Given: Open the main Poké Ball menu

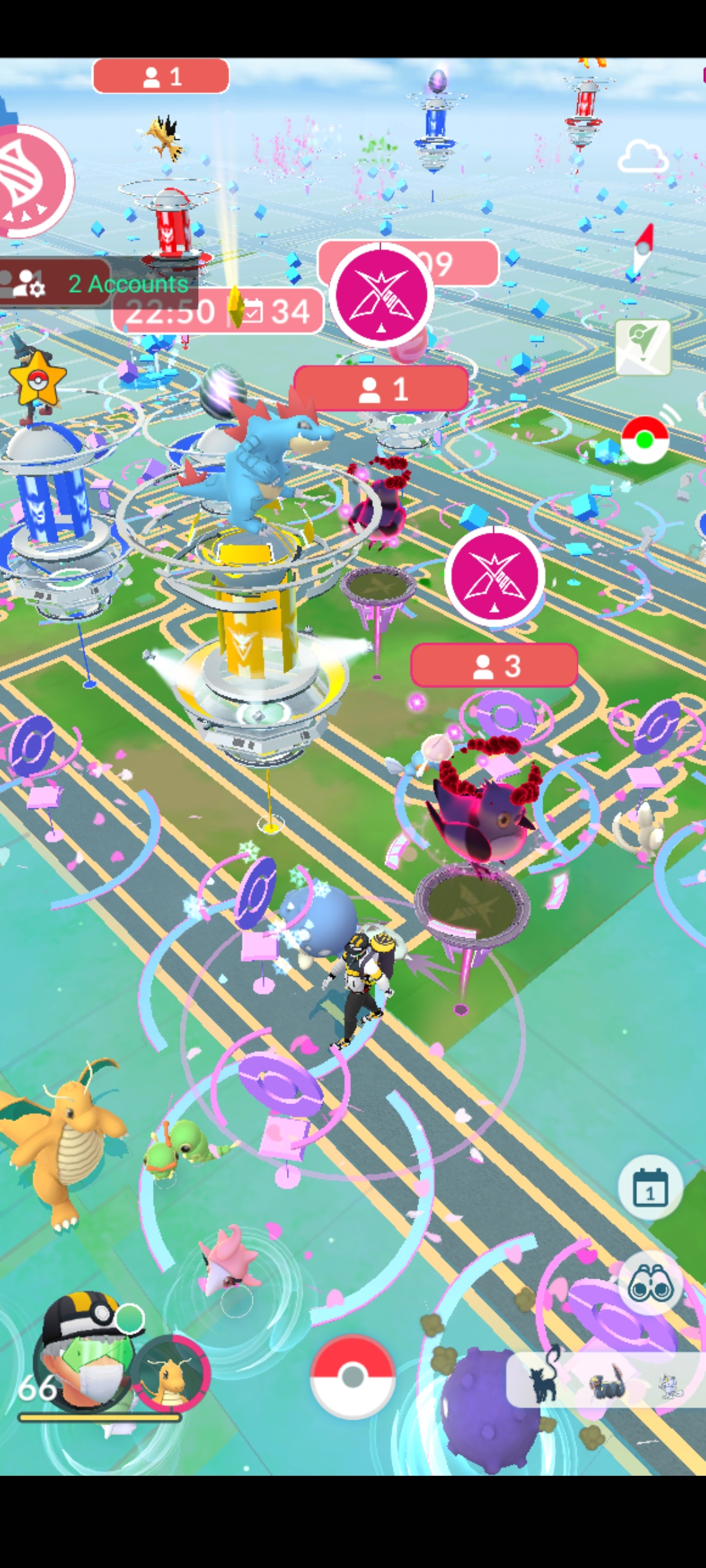Looking at the screenshot, I should click(352, 1376).
